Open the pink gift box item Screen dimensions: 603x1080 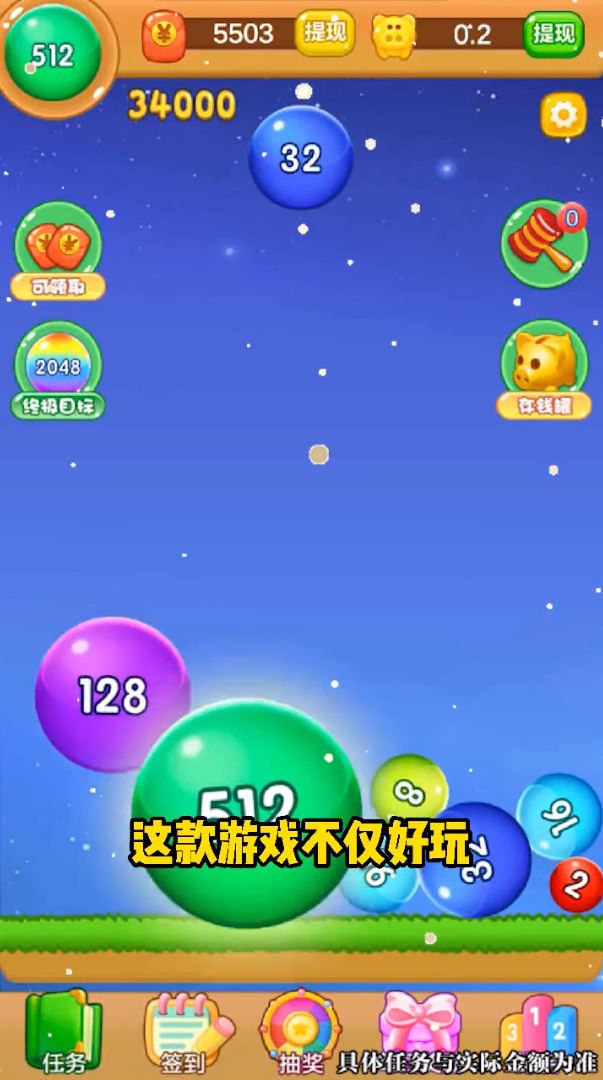(x=418, y=1022)
